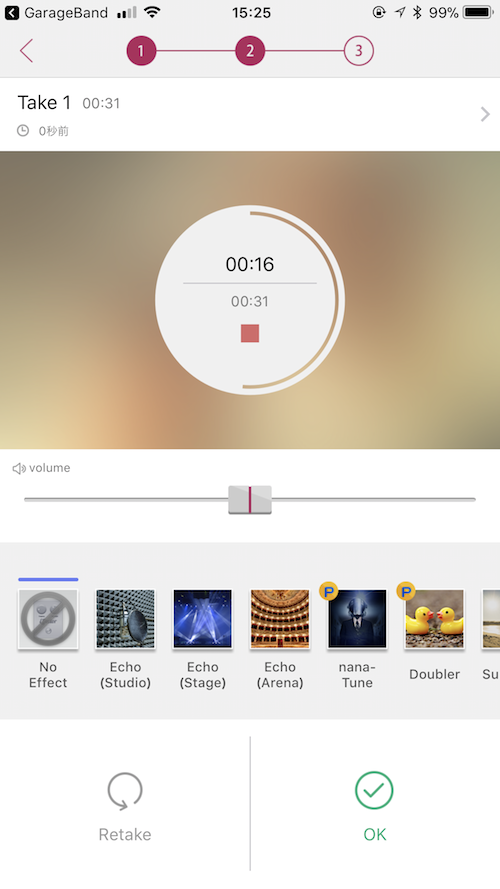Confirm the take with OK
This screenshot has width=500, height=889.
tap(374, 806)
